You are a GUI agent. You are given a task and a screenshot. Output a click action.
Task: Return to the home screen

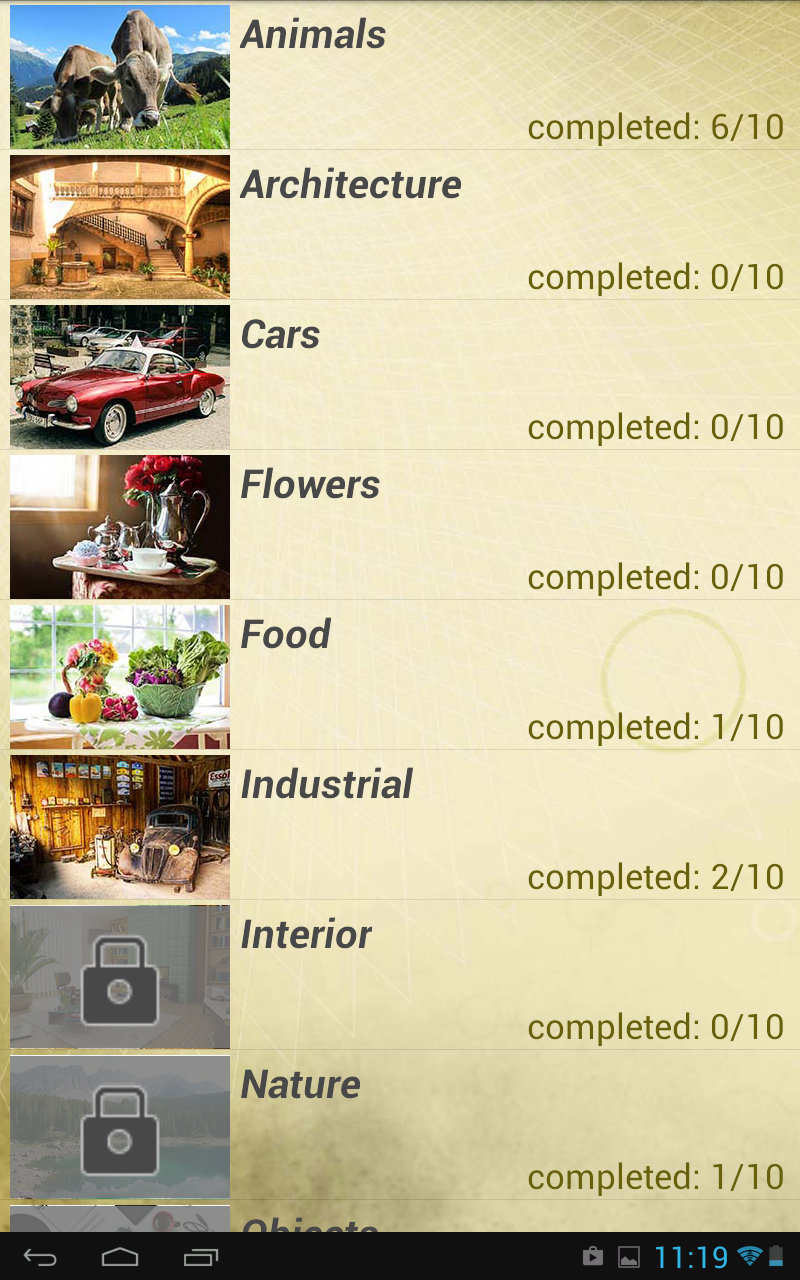120,1256
